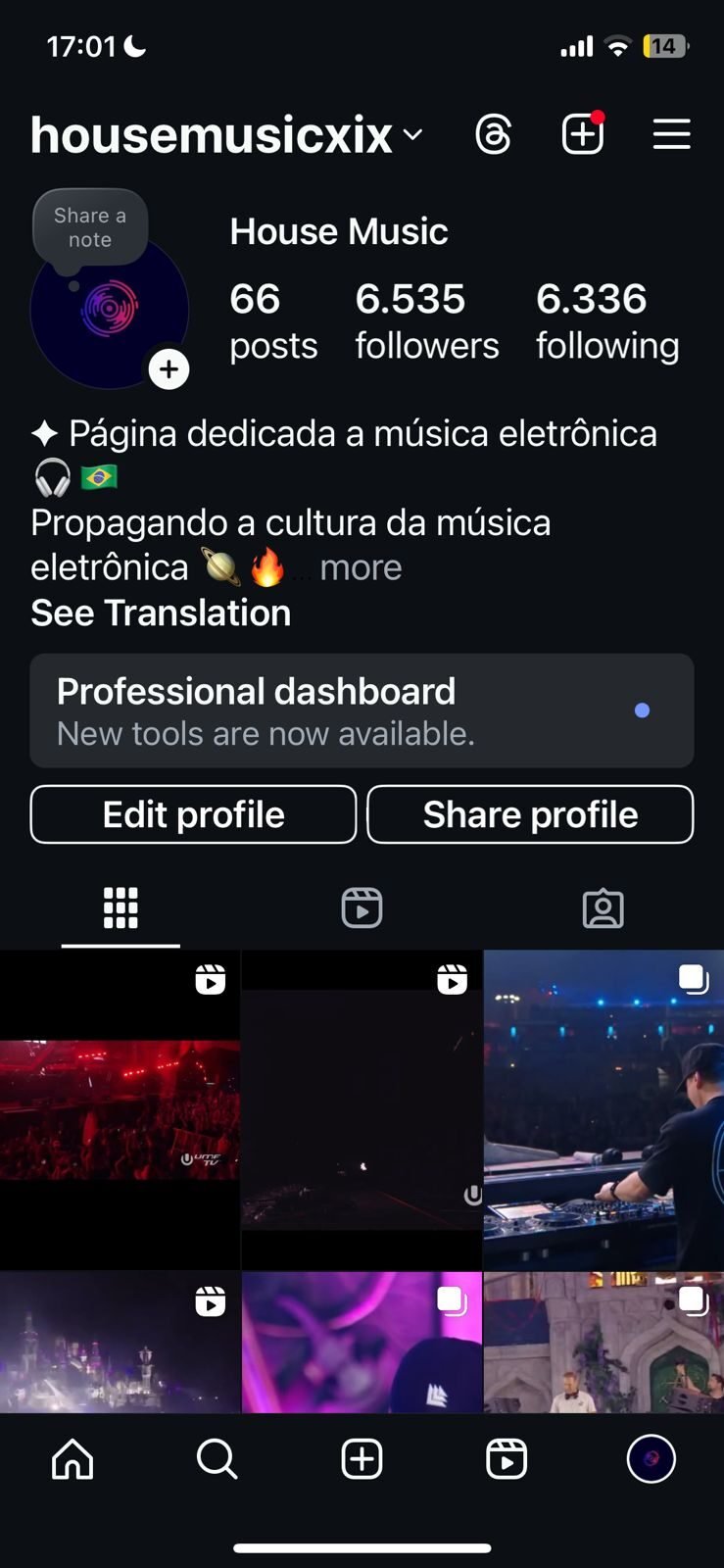The image size is (724, 1568).
Task: Expand the bio with the more link
Action: coord(359,566)
